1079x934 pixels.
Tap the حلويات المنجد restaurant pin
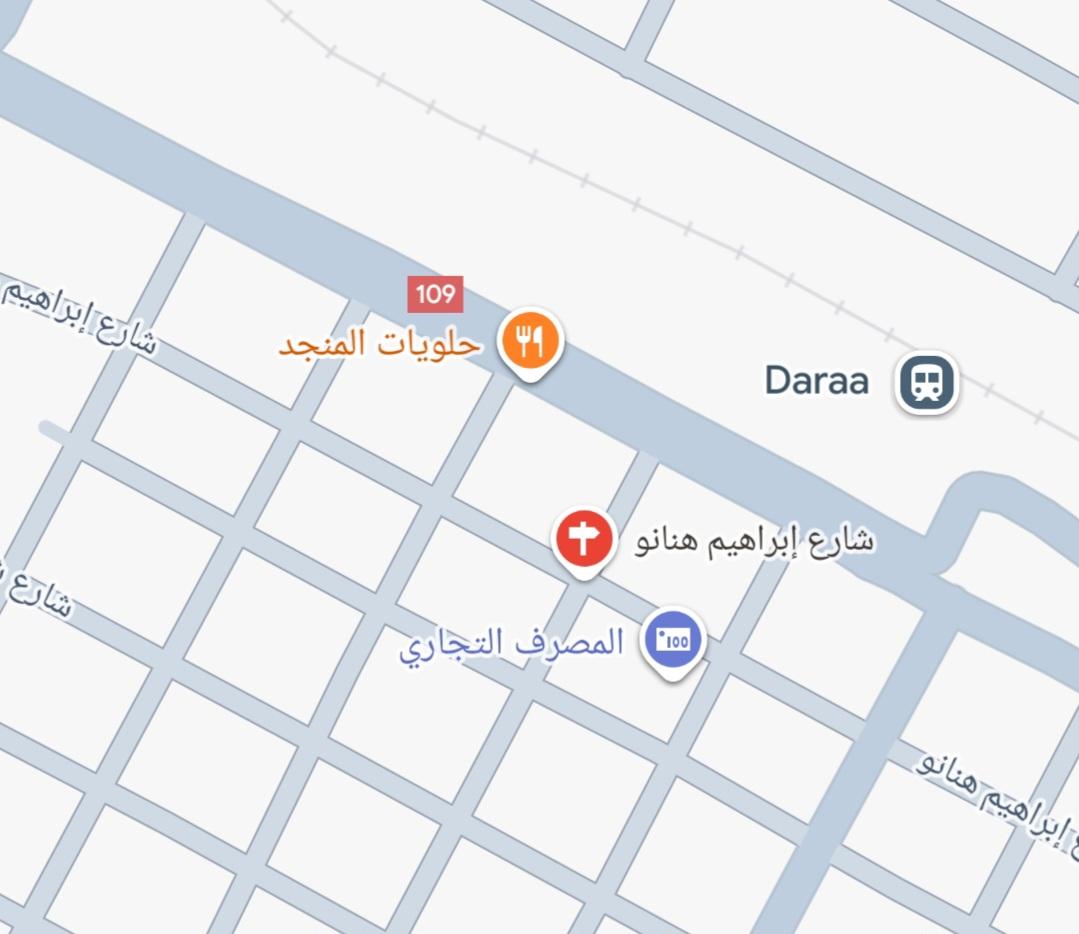pyautogui.click(x=529, y=340)
